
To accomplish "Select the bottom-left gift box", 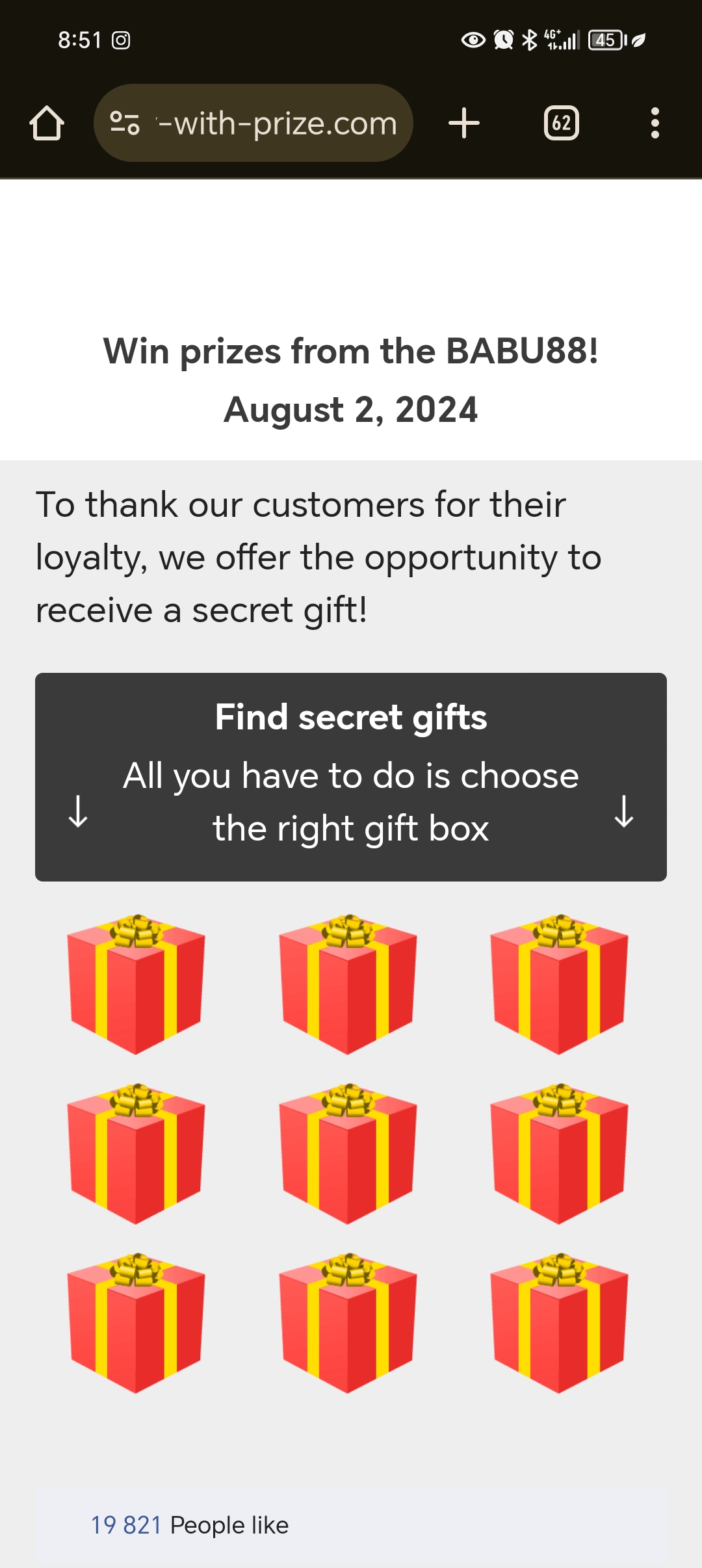I will pyautogui.click(x=136, y=1323).
